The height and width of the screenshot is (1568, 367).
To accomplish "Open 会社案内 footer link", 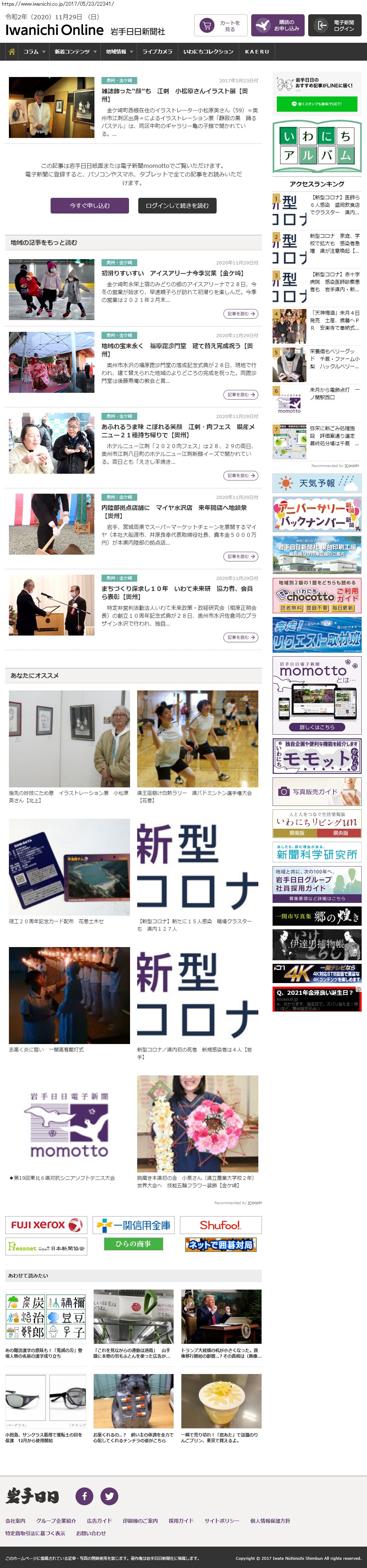I will [x=15, y=1521].
